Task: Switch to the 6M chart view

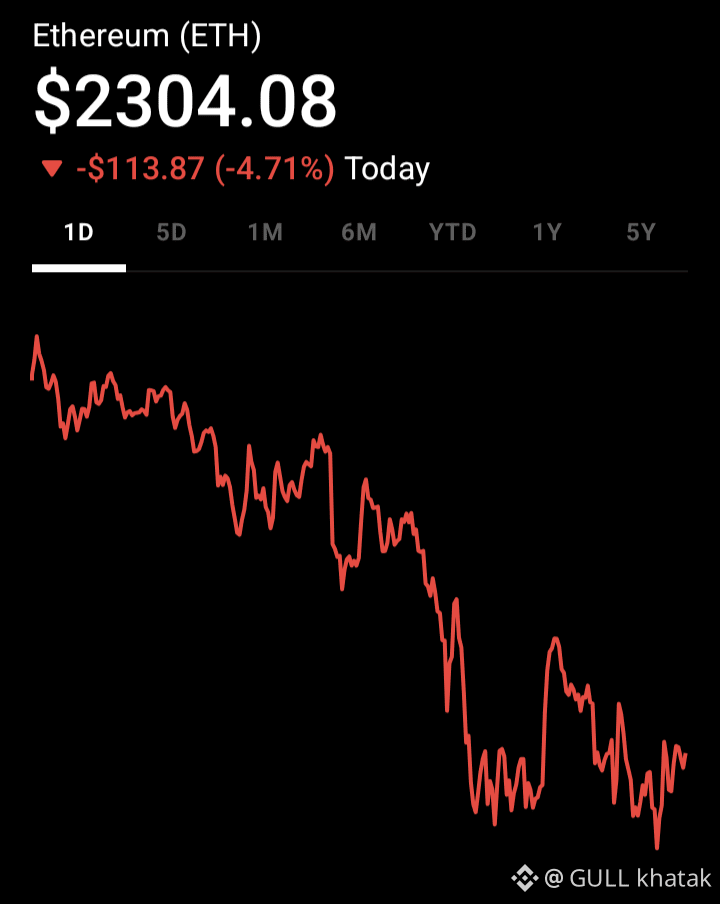Action: pos(359,233)
